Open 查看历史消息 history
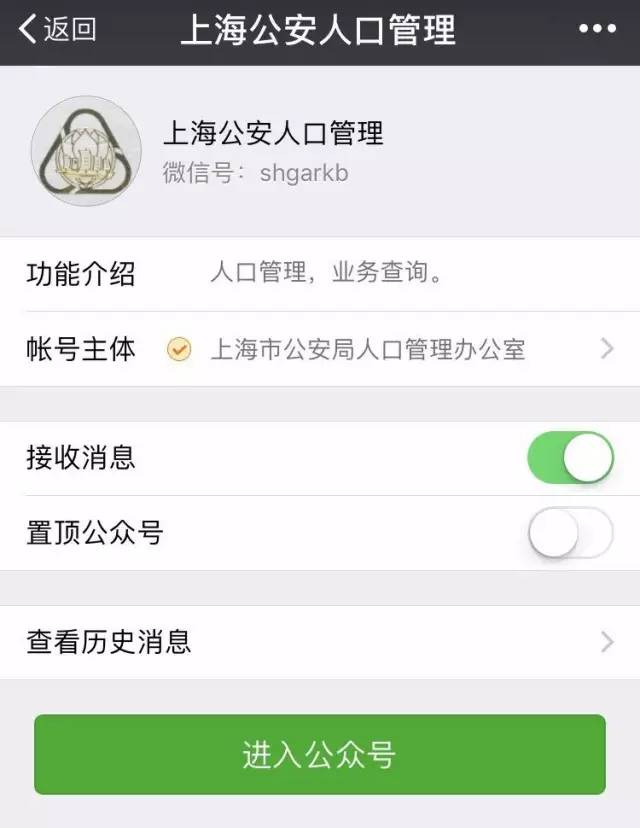Image resolution: width=640 pixels, height=828 pixels. [320, 642]
